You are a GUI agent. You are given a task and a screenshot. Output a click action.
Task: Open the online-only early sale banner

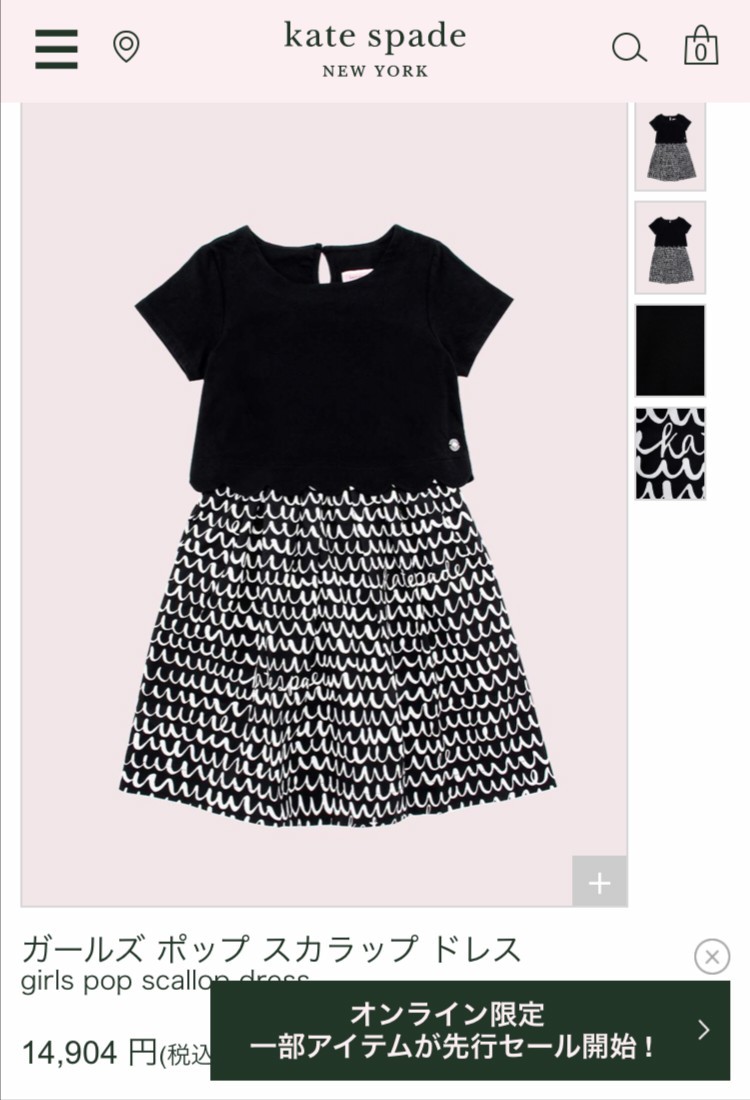(470, 1030)
